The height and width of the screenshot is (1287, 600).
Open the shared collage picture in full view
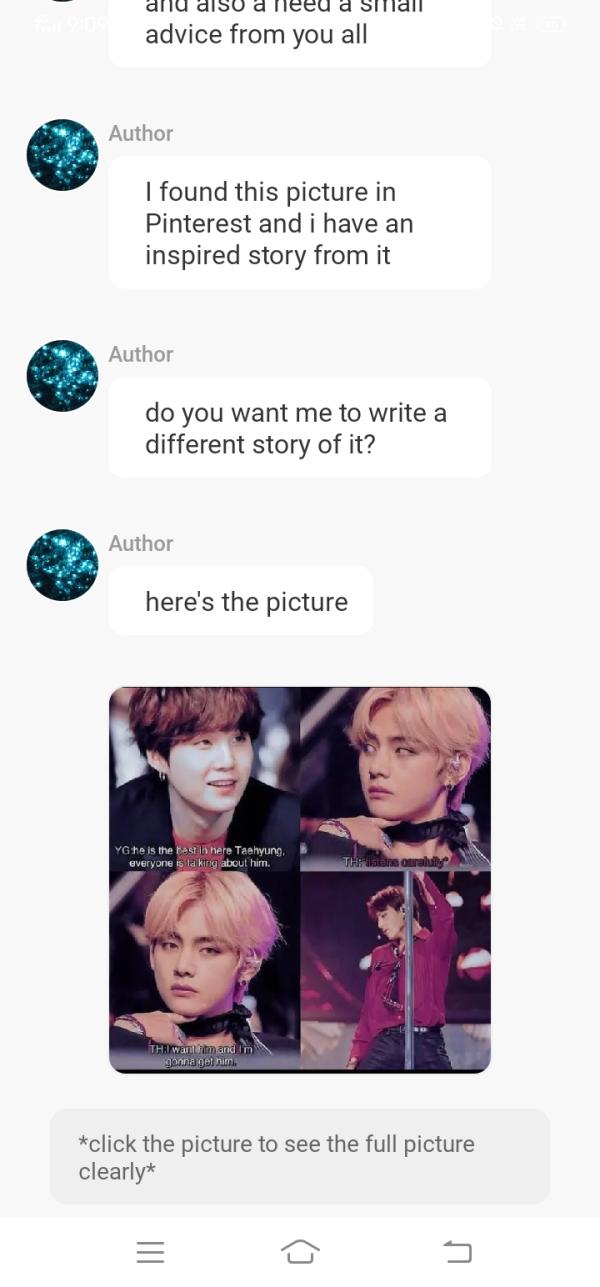point(299,879)
